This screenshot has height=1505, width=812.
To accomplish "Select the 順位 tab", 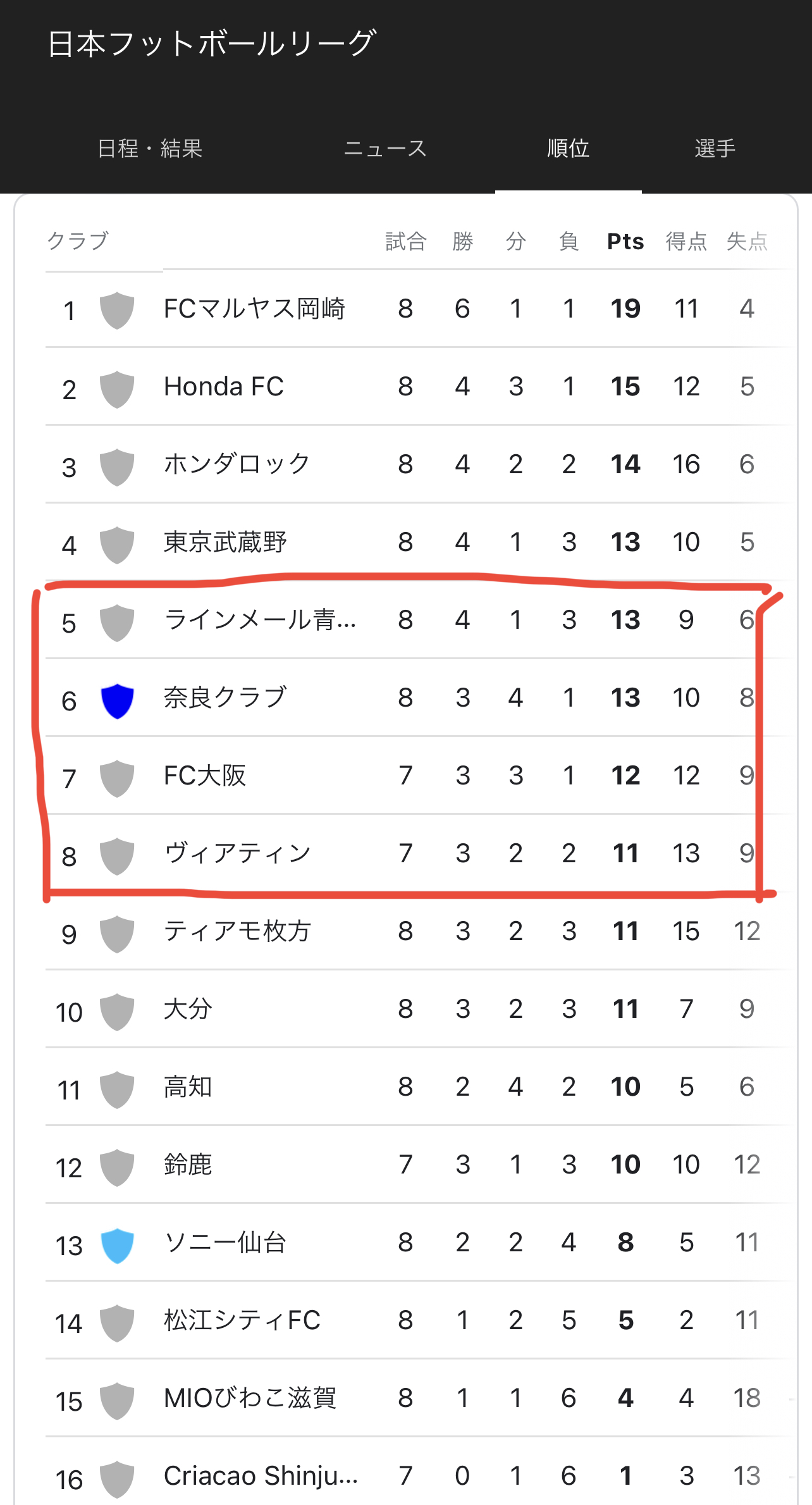I will [568, 149].
